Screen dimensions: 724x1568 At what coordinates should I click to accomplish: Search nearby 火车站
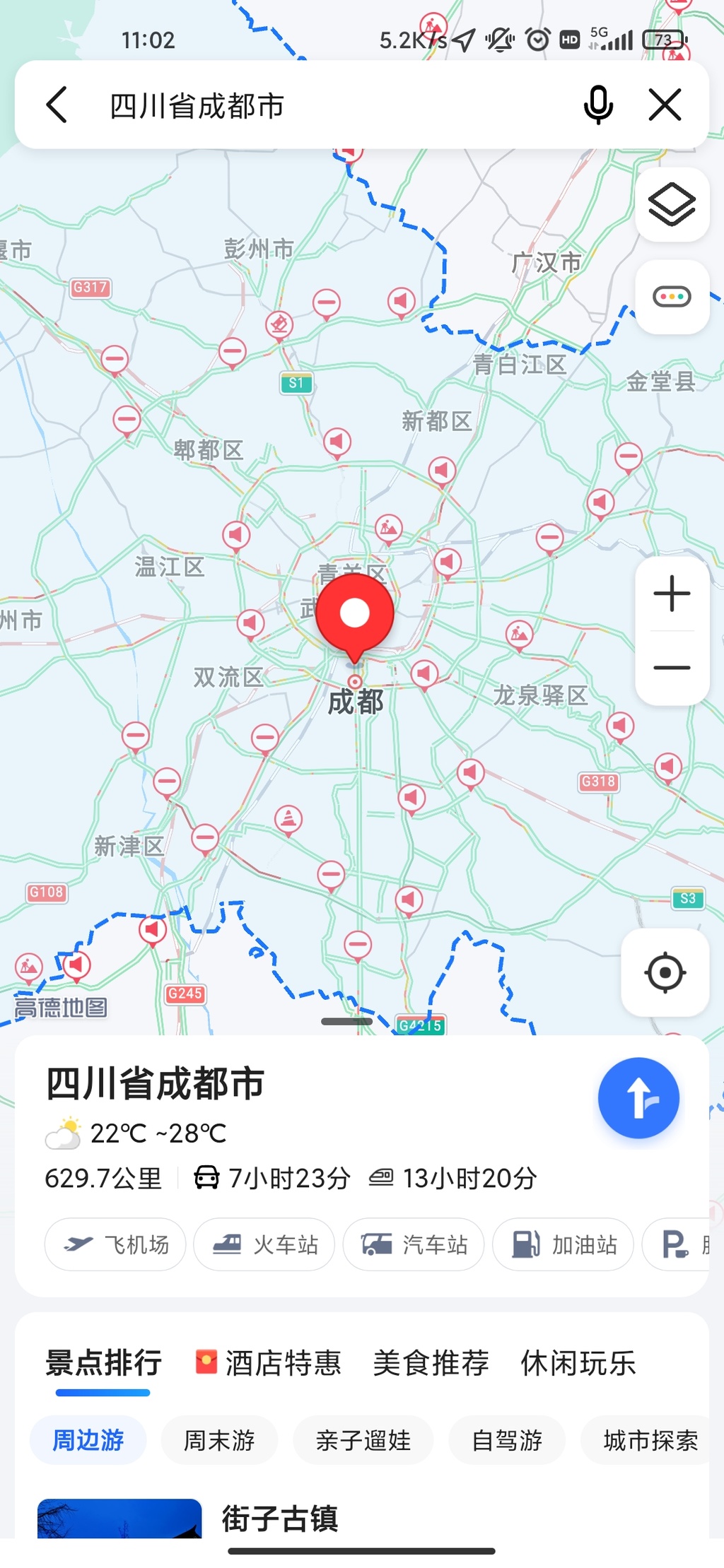[264, 1244]
